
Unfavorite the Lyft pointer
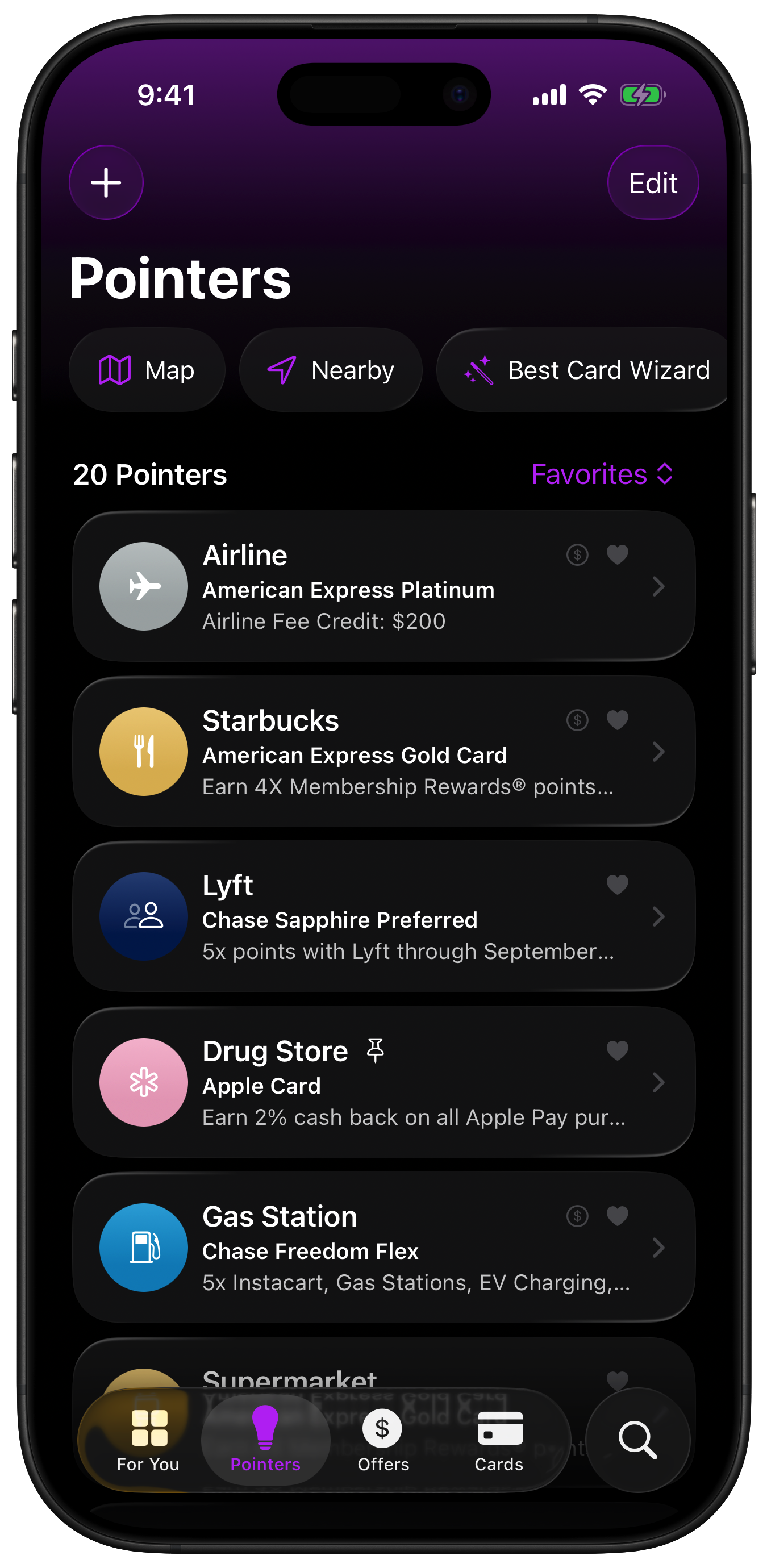(617, 885)
